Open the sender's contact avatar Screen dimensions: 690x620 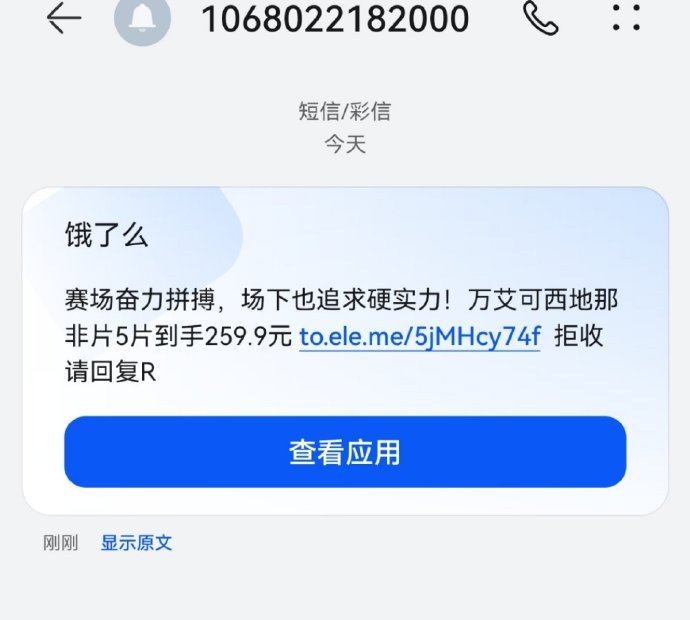(142, 18)
